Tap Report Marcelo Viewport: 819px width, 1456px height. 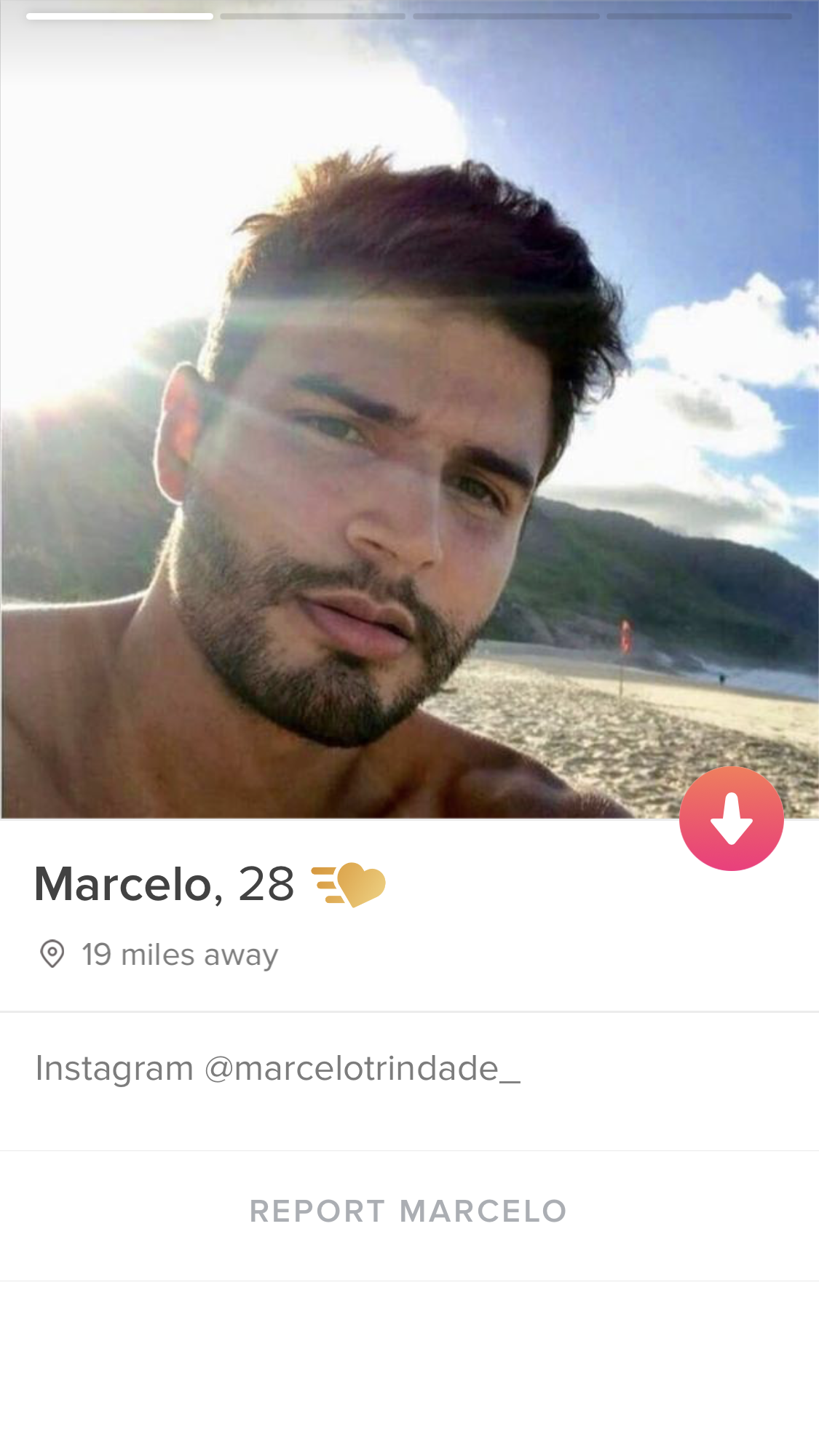[408, 1212]
